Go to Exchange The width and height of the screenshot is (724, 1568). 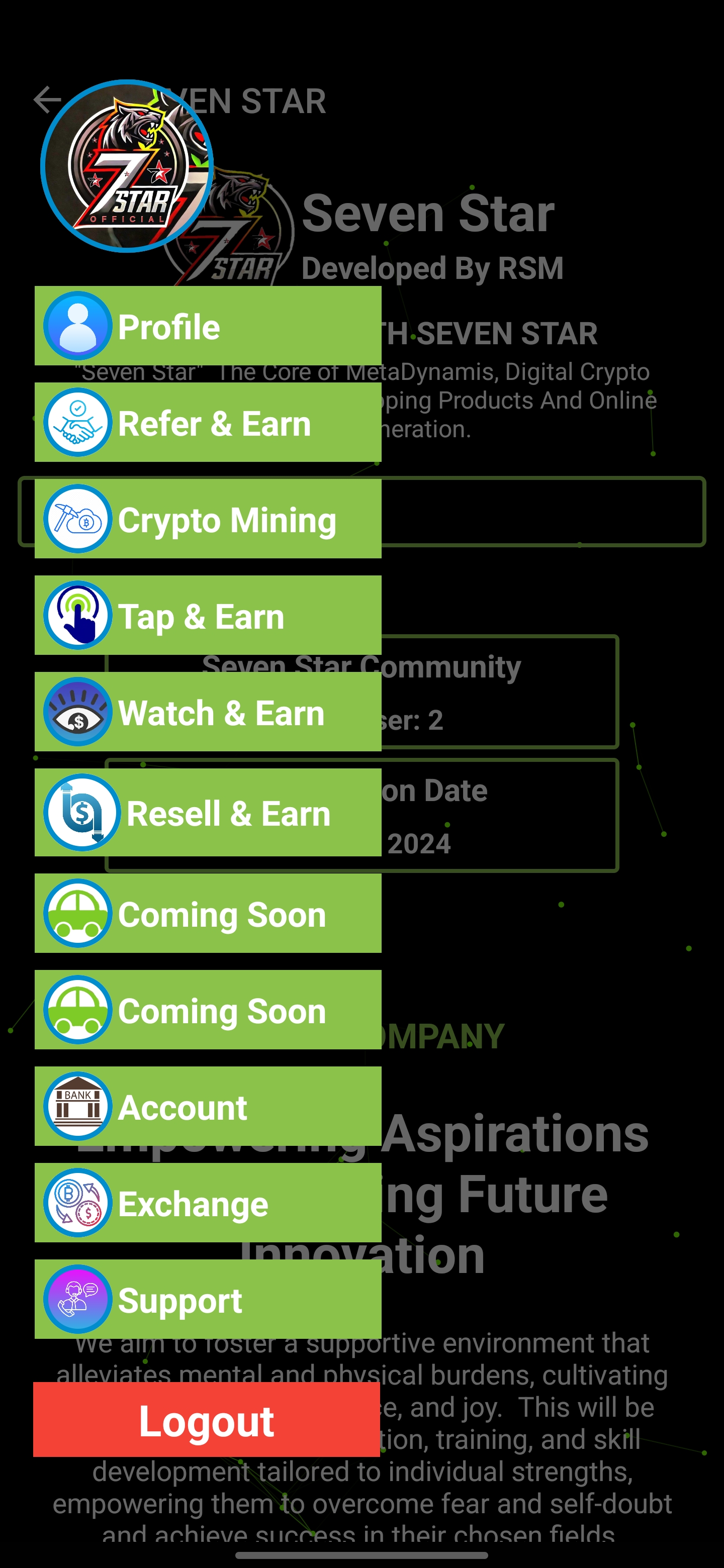point(208,1203)
